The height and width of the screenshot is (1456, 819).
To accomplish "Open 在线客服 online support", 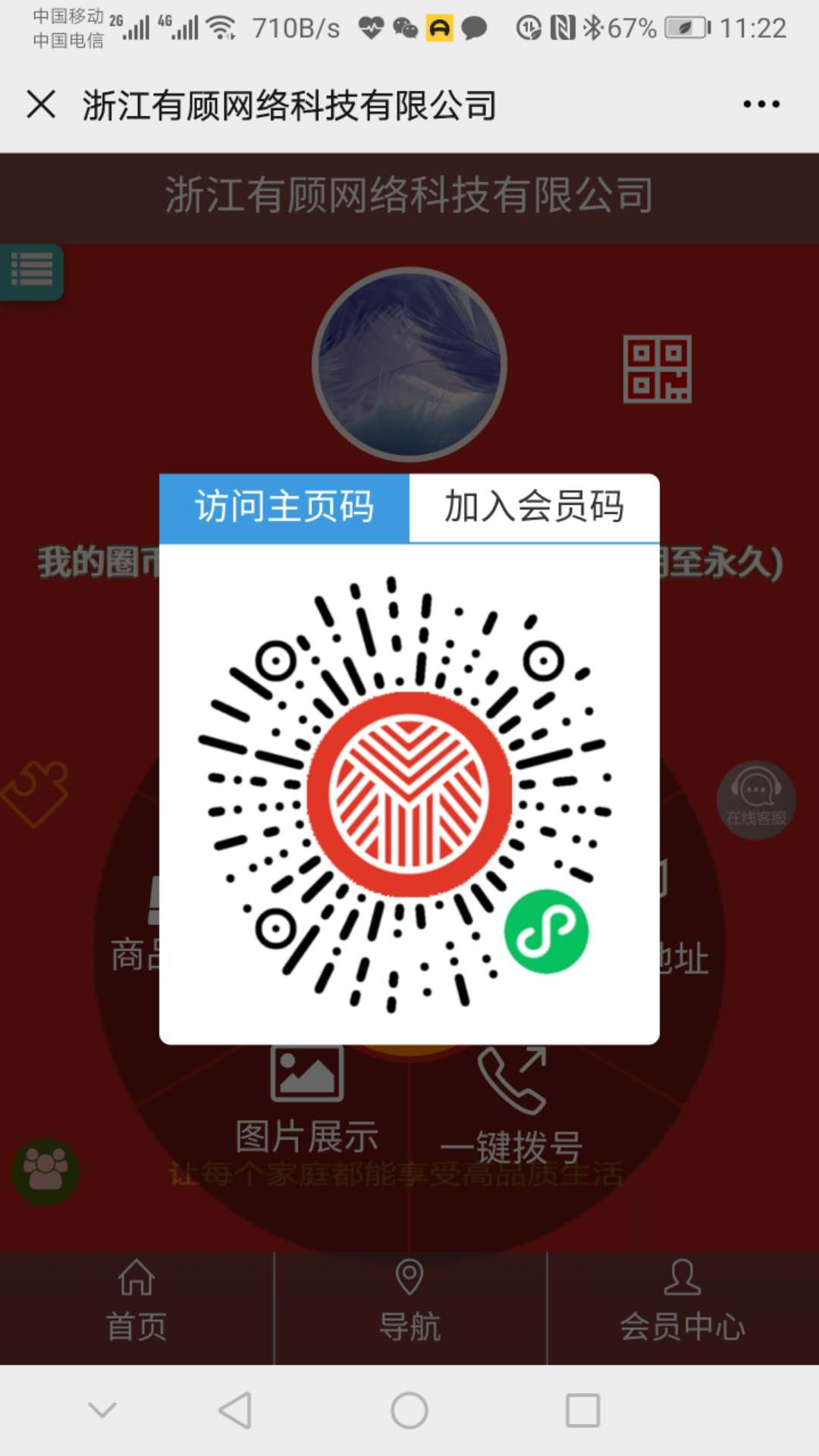I will click(755, 800).
